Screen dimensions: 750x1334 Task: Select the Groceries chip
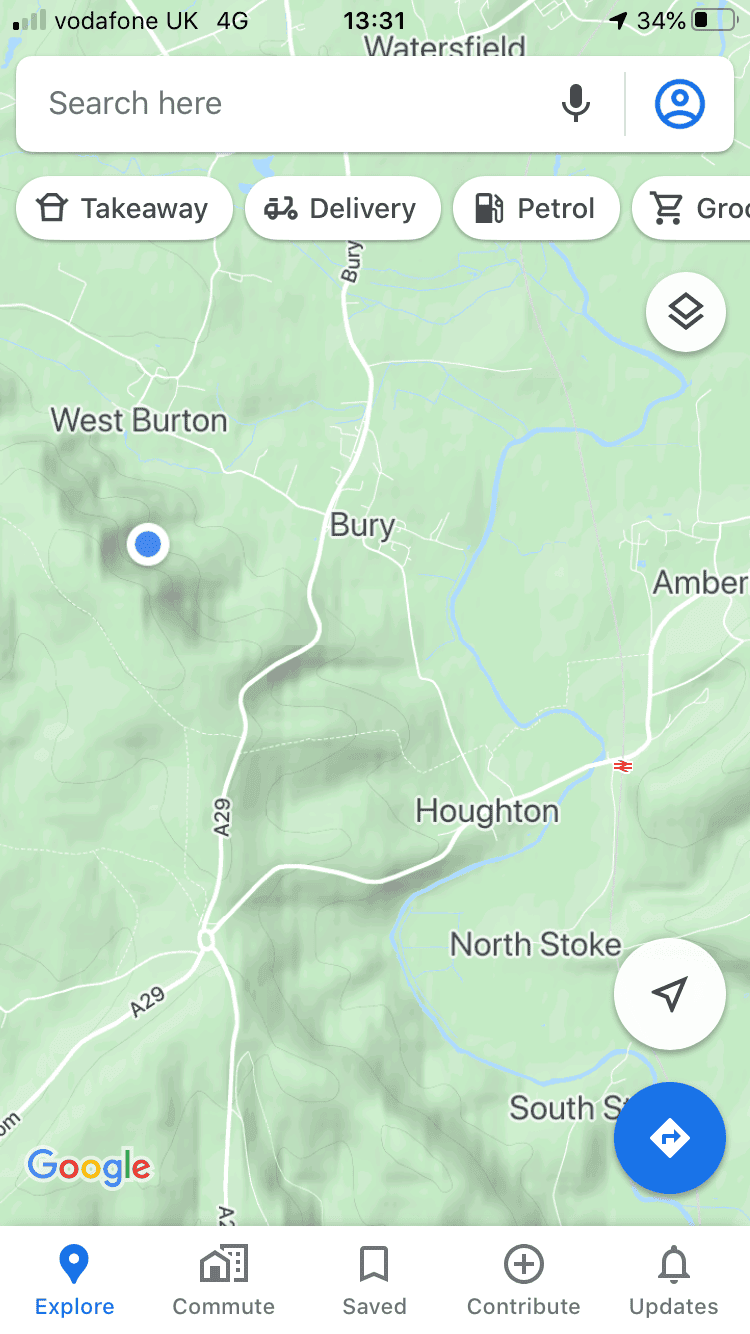(x=691, y=208)
